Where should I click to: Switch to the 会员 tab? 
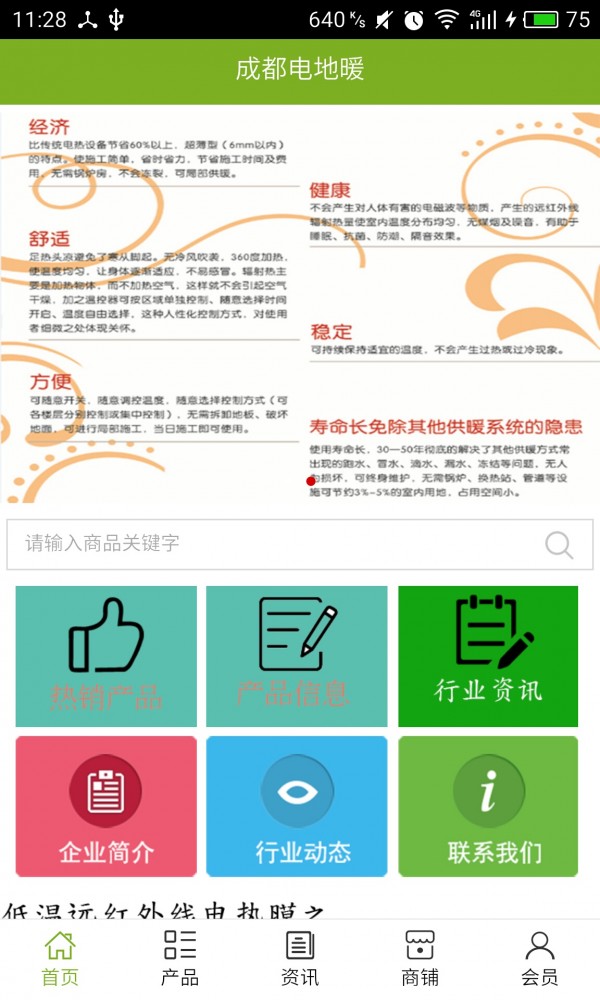(540, 958)
